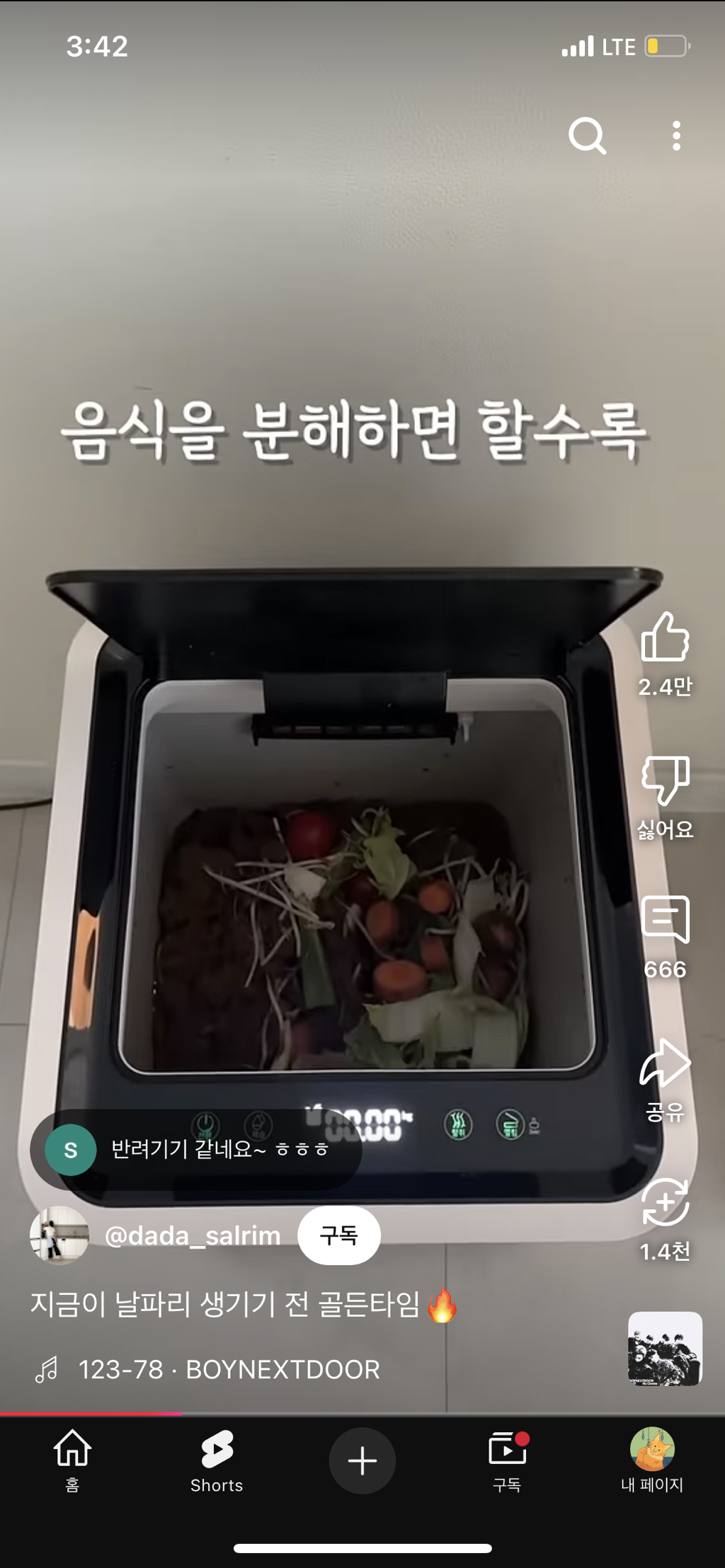
Task: Remix this Short
Action: pos(665,1201)
